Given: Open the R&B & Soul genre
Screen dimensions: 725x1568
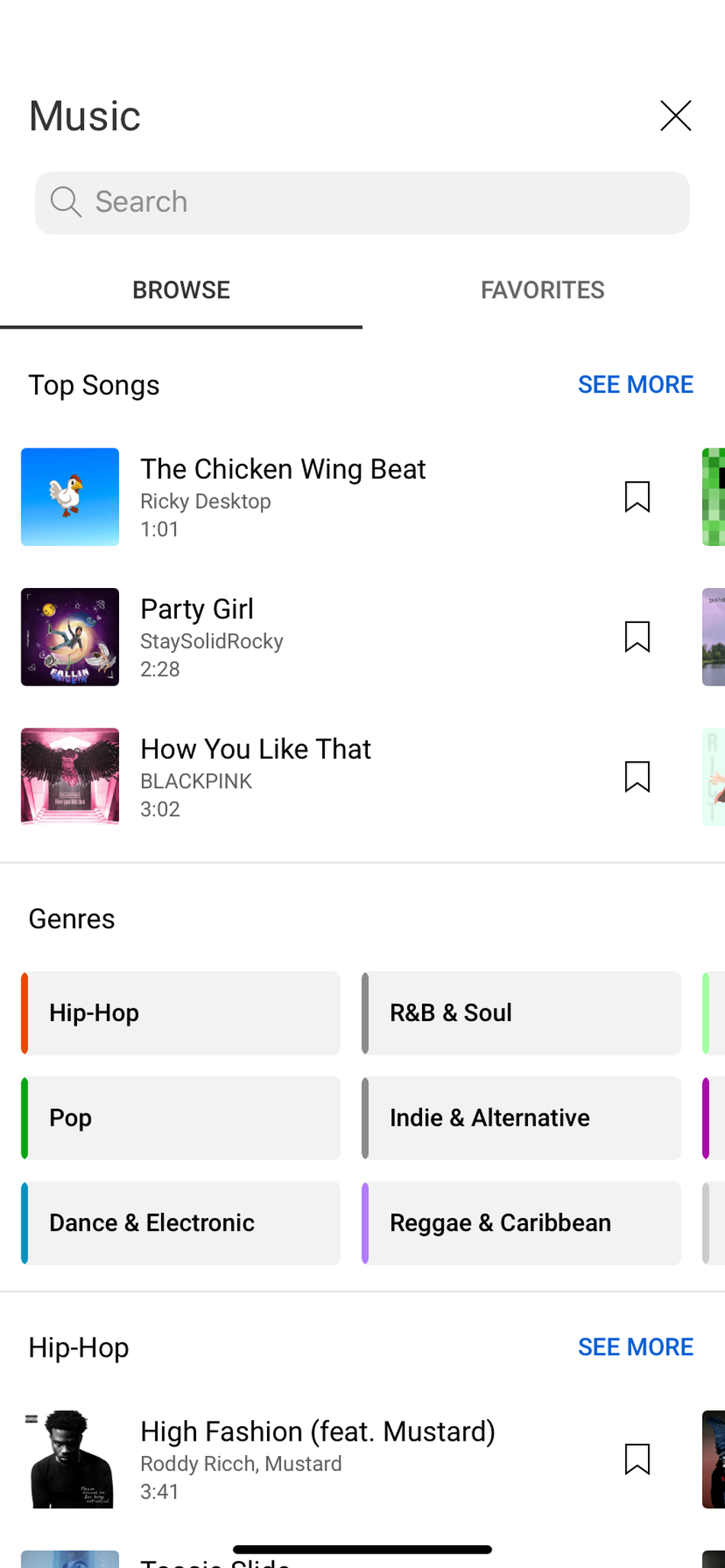Looking at the screenshot, I should [521, 1014].
